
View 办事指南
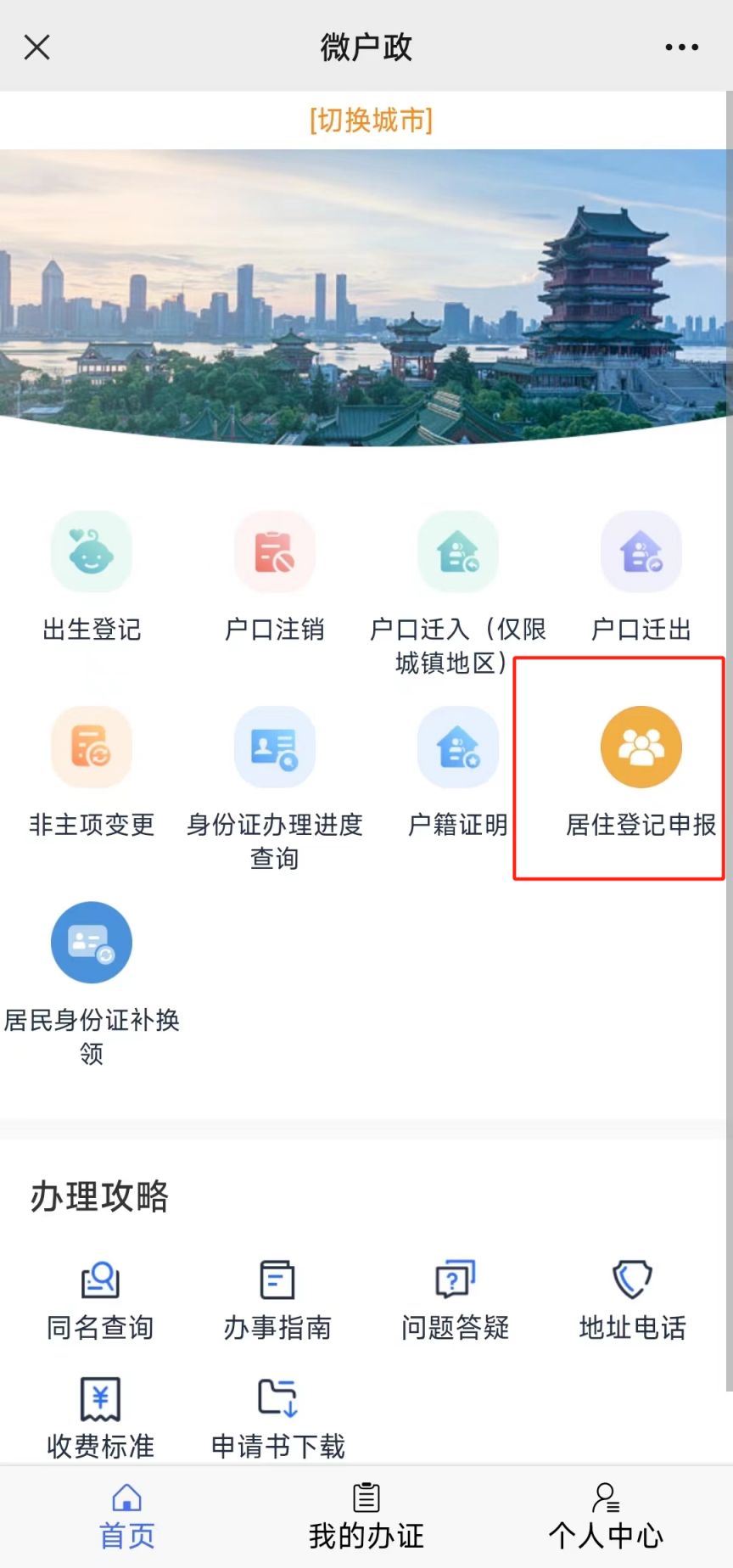point(277,1302)
